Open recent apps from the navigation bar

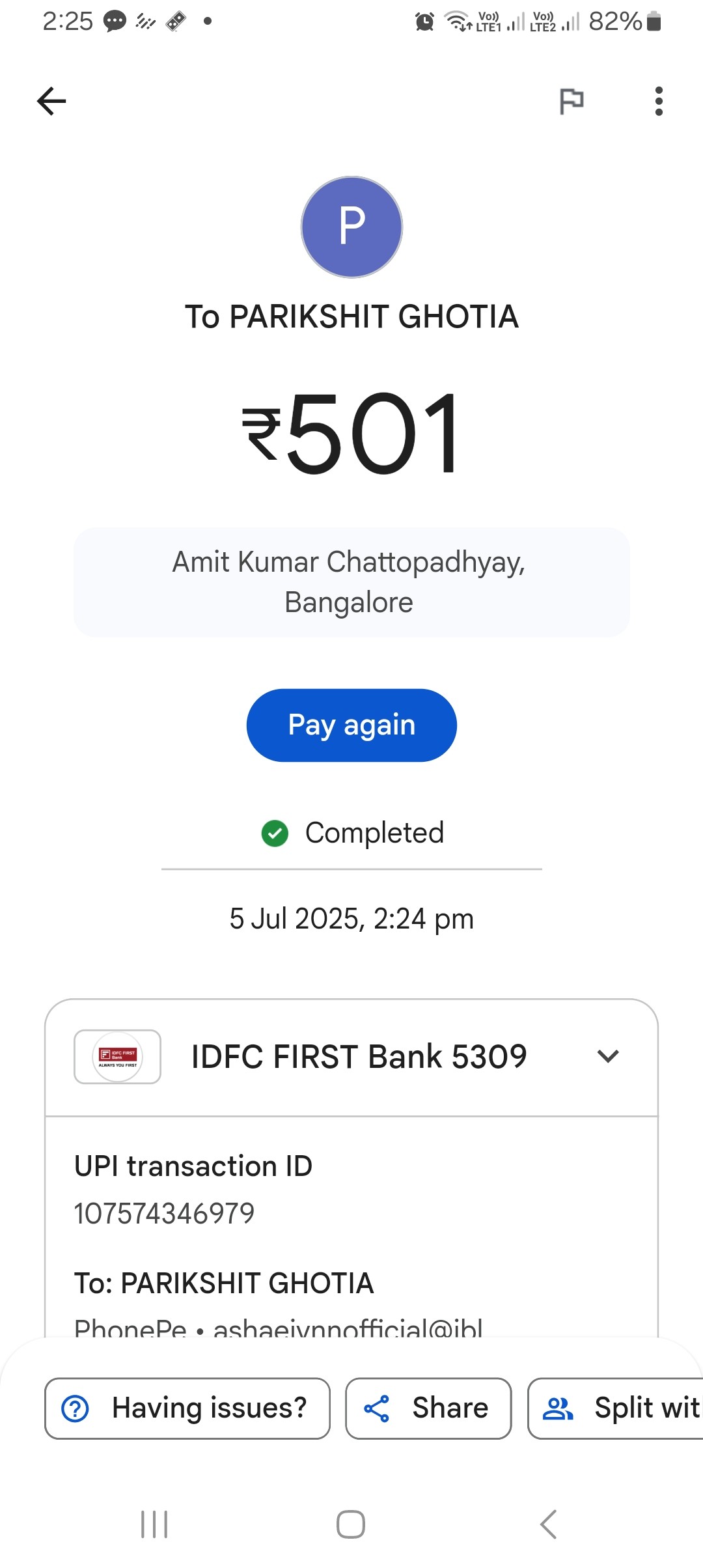pos(154,1524)
